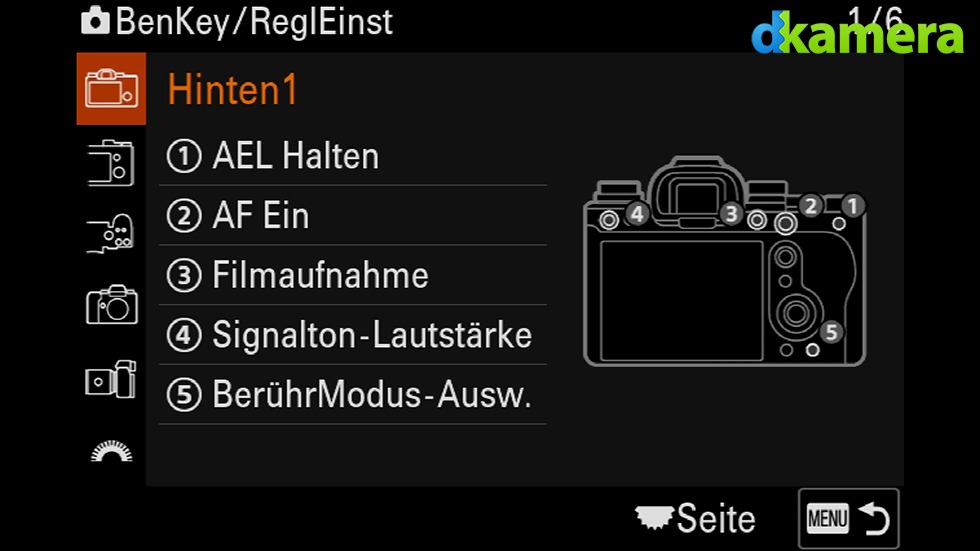Choose the Signalton-Lautstärke entry

(x=352, y=336)
